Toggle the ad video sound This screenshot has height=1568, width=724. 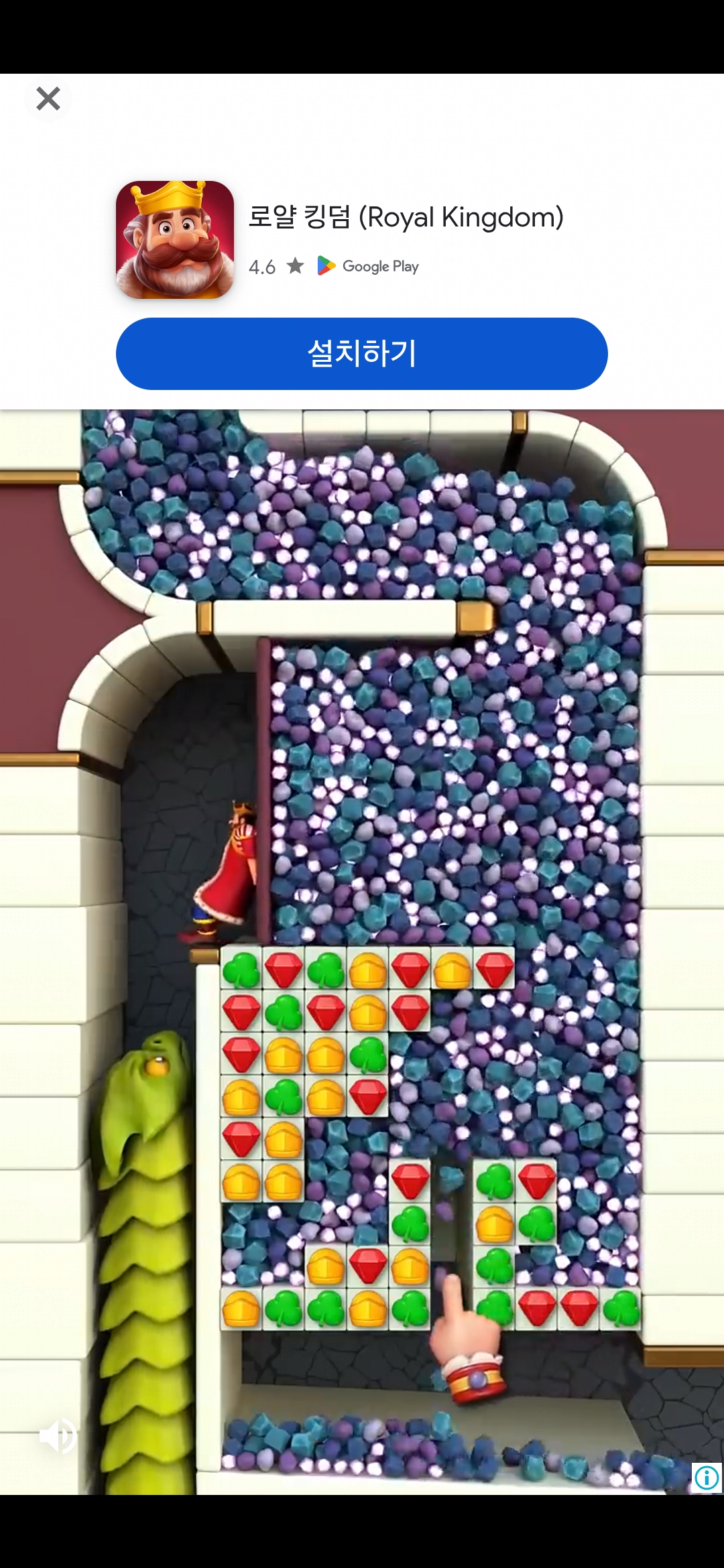point(58,1435)
